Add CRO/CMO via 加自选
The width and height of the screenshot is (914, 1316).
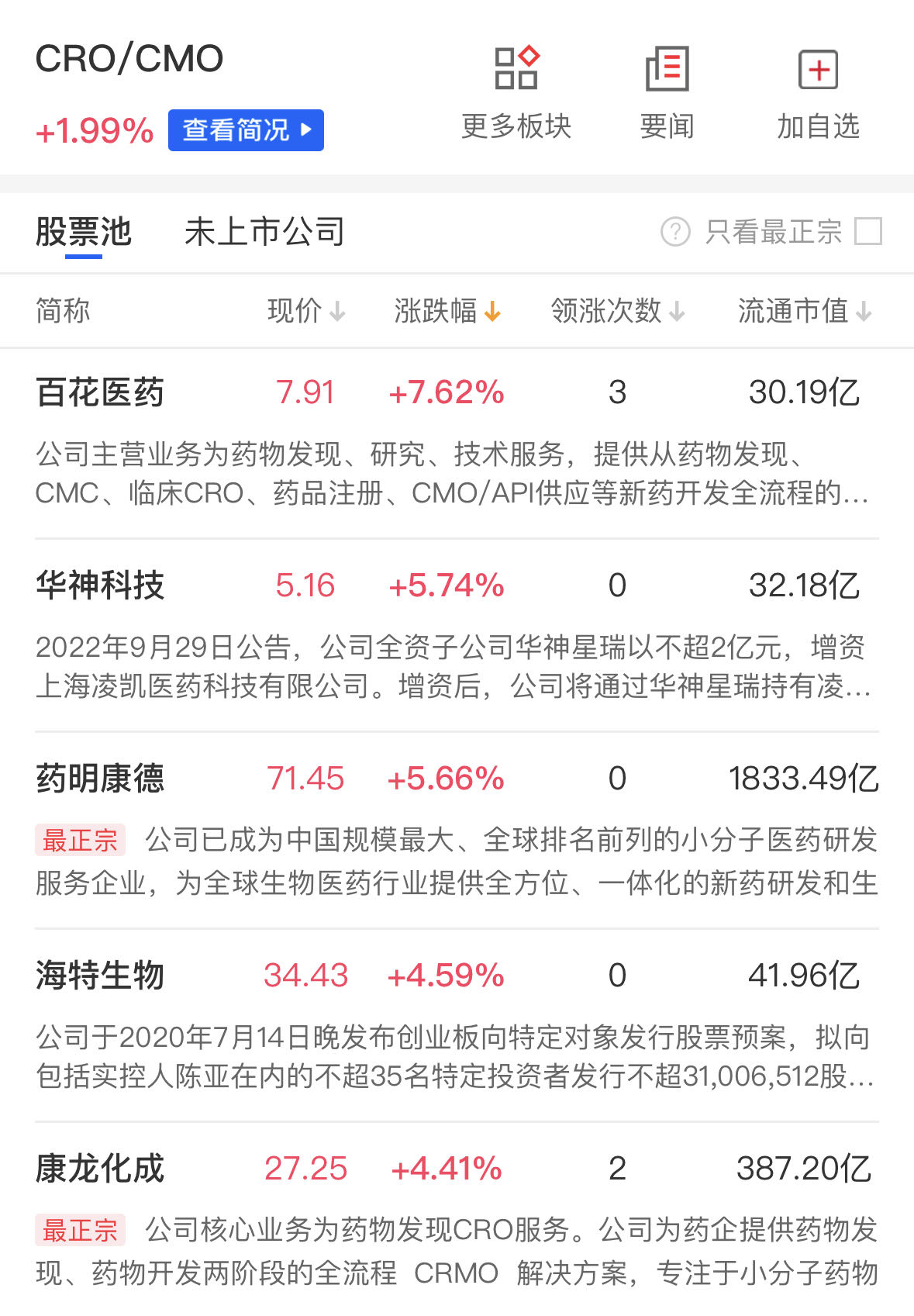pyautogui.click(x=818, y=92)
